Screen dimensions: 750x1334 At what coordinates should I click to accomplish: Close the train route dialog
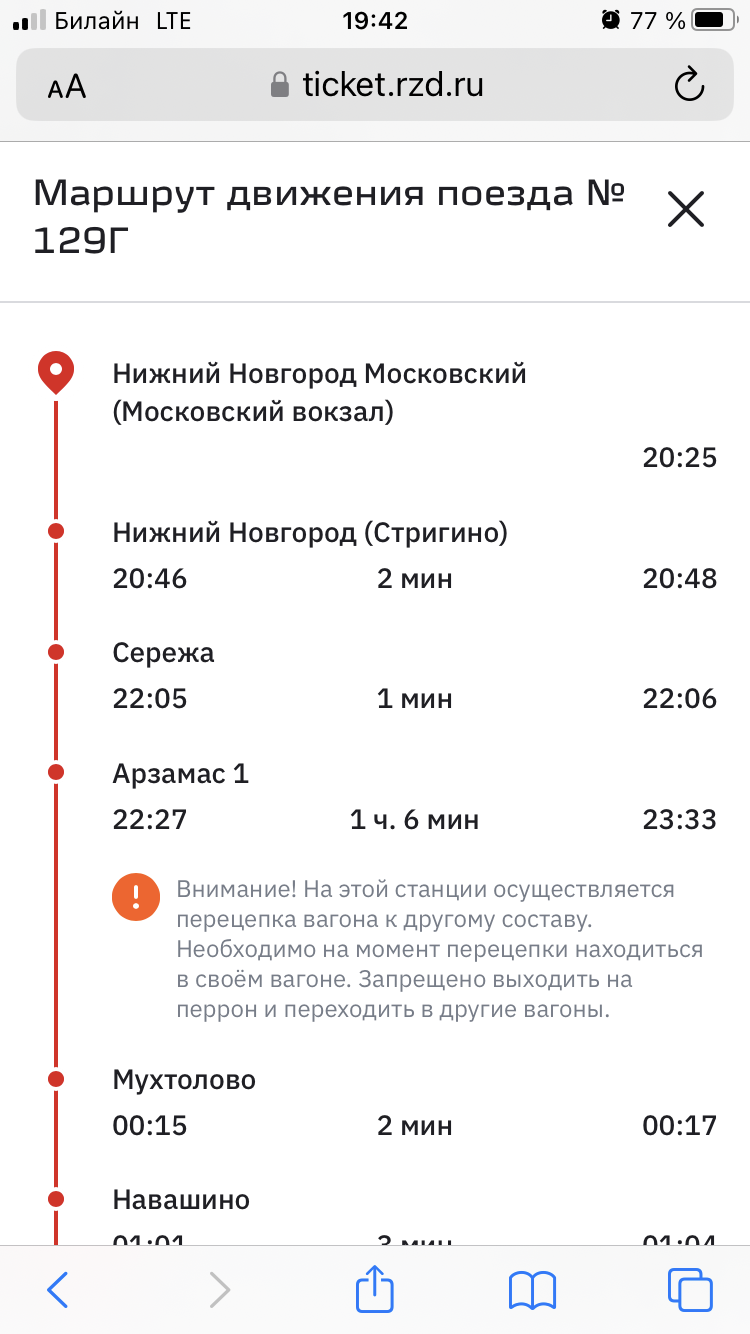686,210
